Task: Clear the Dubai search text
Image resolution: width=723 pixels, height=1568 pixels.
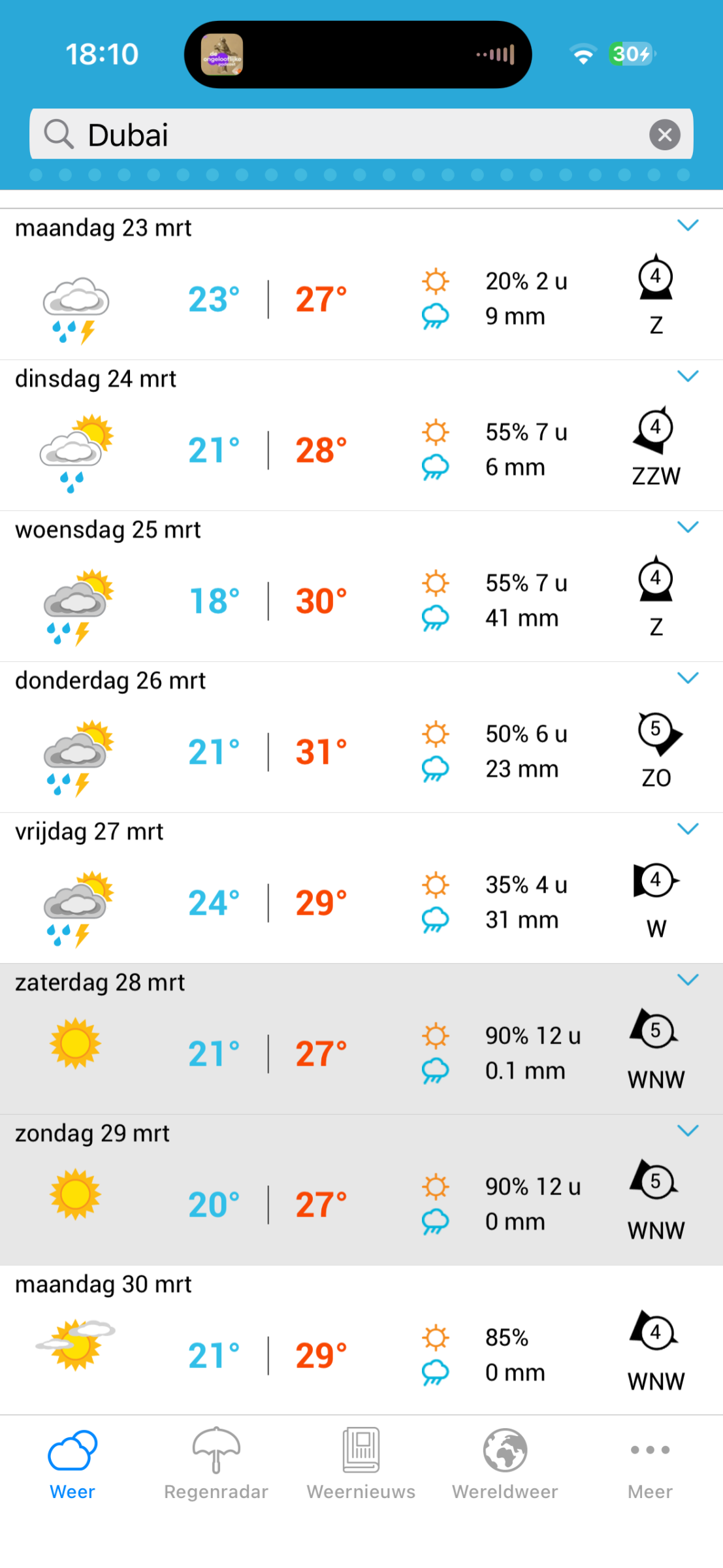Action: click(664, 135)
